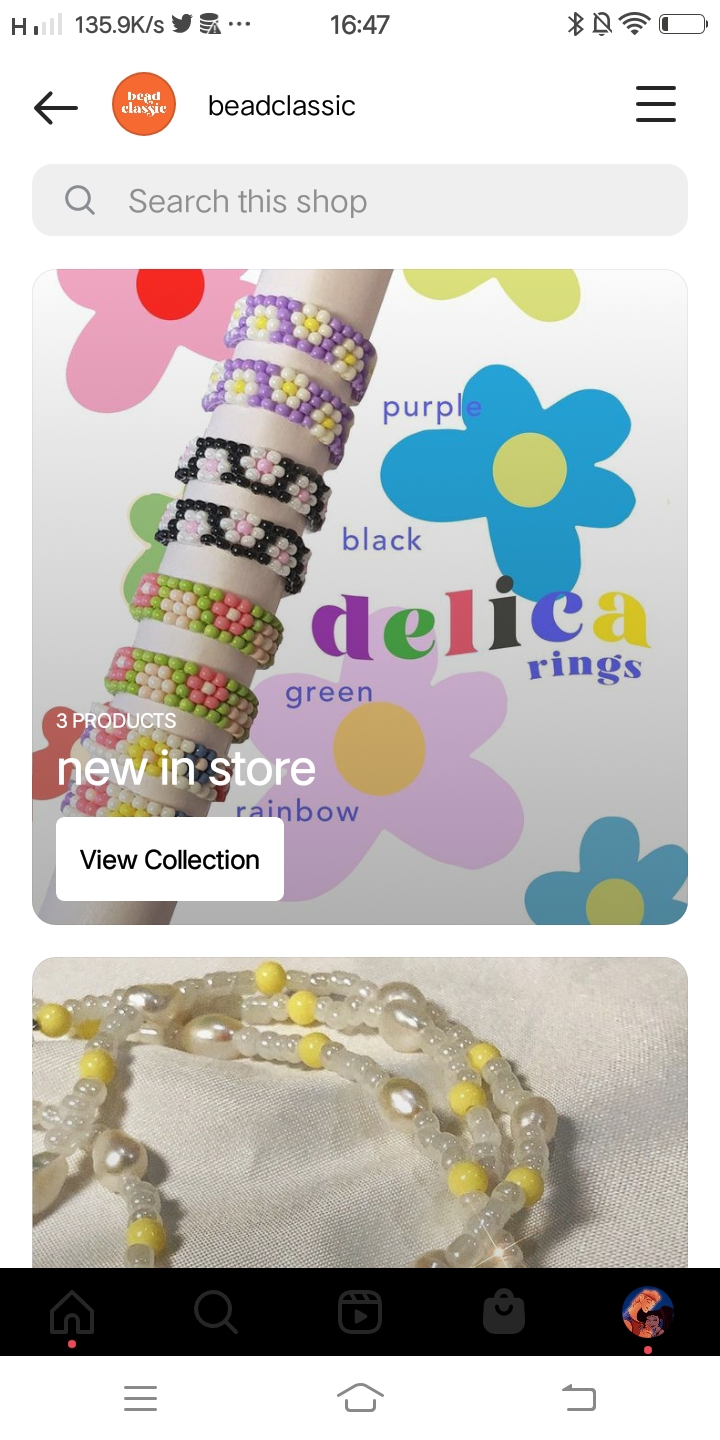Tap the Search this shop field
The image size is (720, 1440).
pyautogui.click(x=360, y=200)
